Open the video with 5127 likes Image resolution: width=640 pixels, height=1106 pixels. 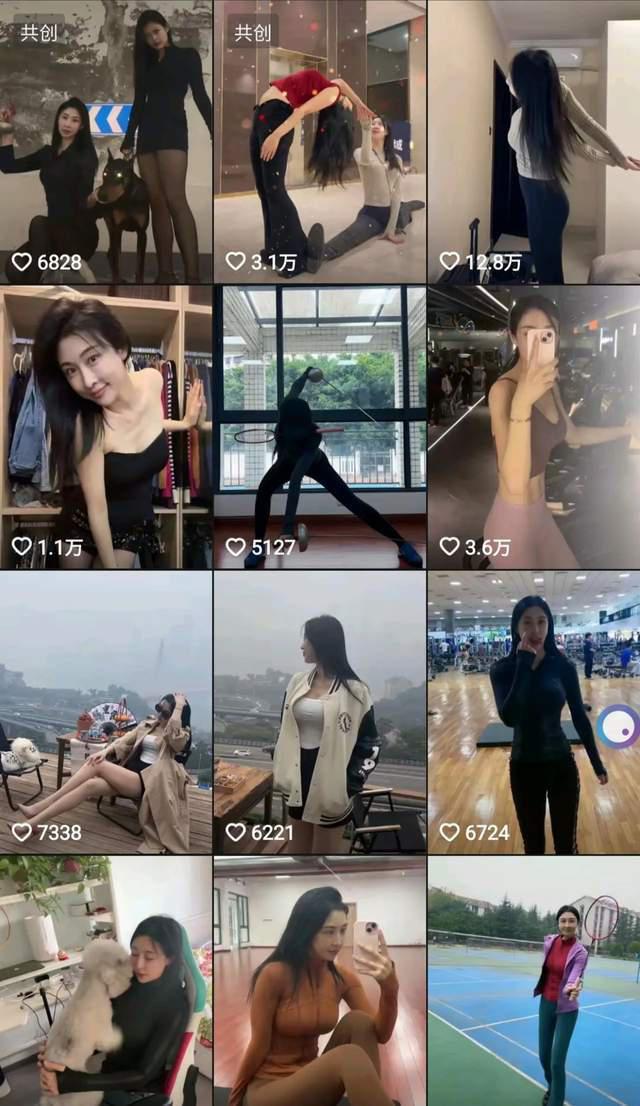[320, 425]
